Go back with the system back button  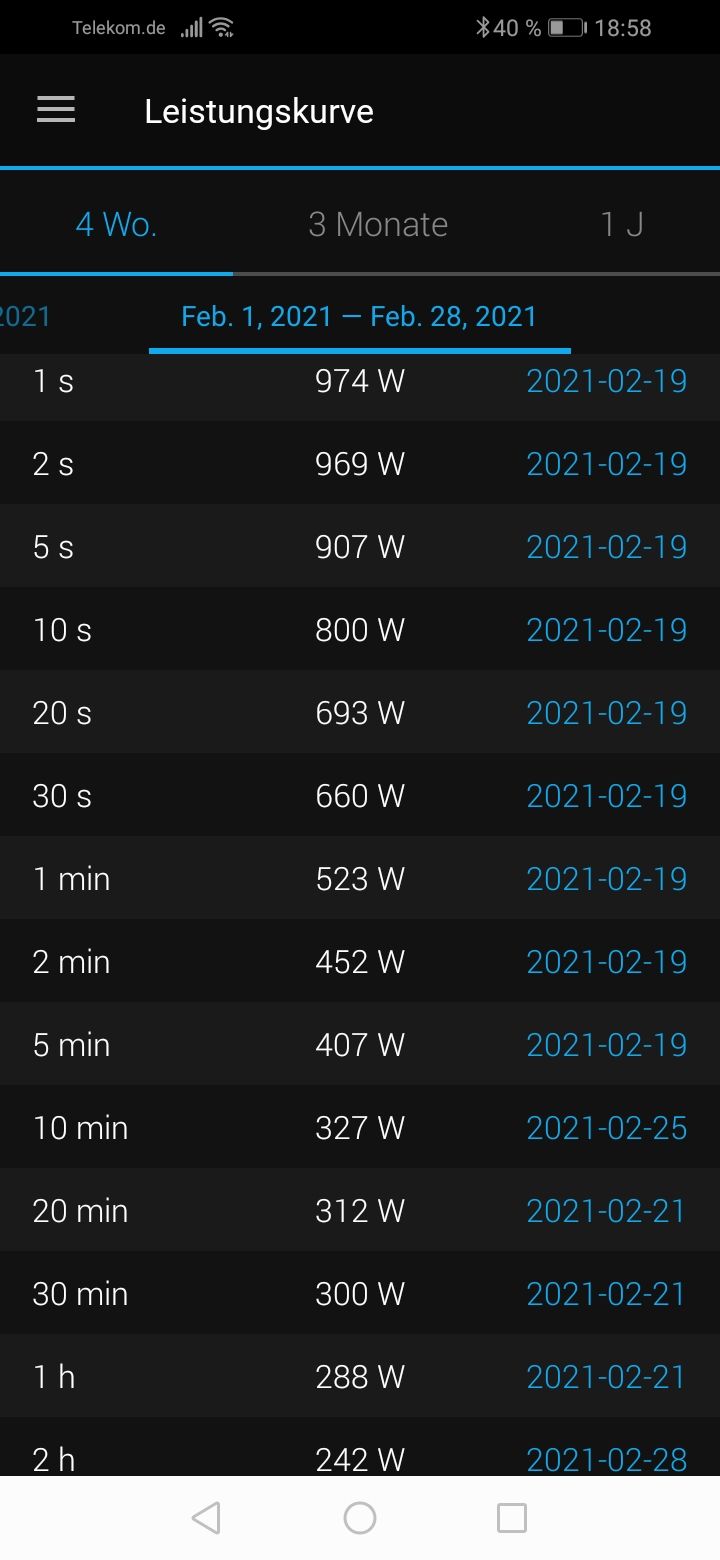[206, 1518]
